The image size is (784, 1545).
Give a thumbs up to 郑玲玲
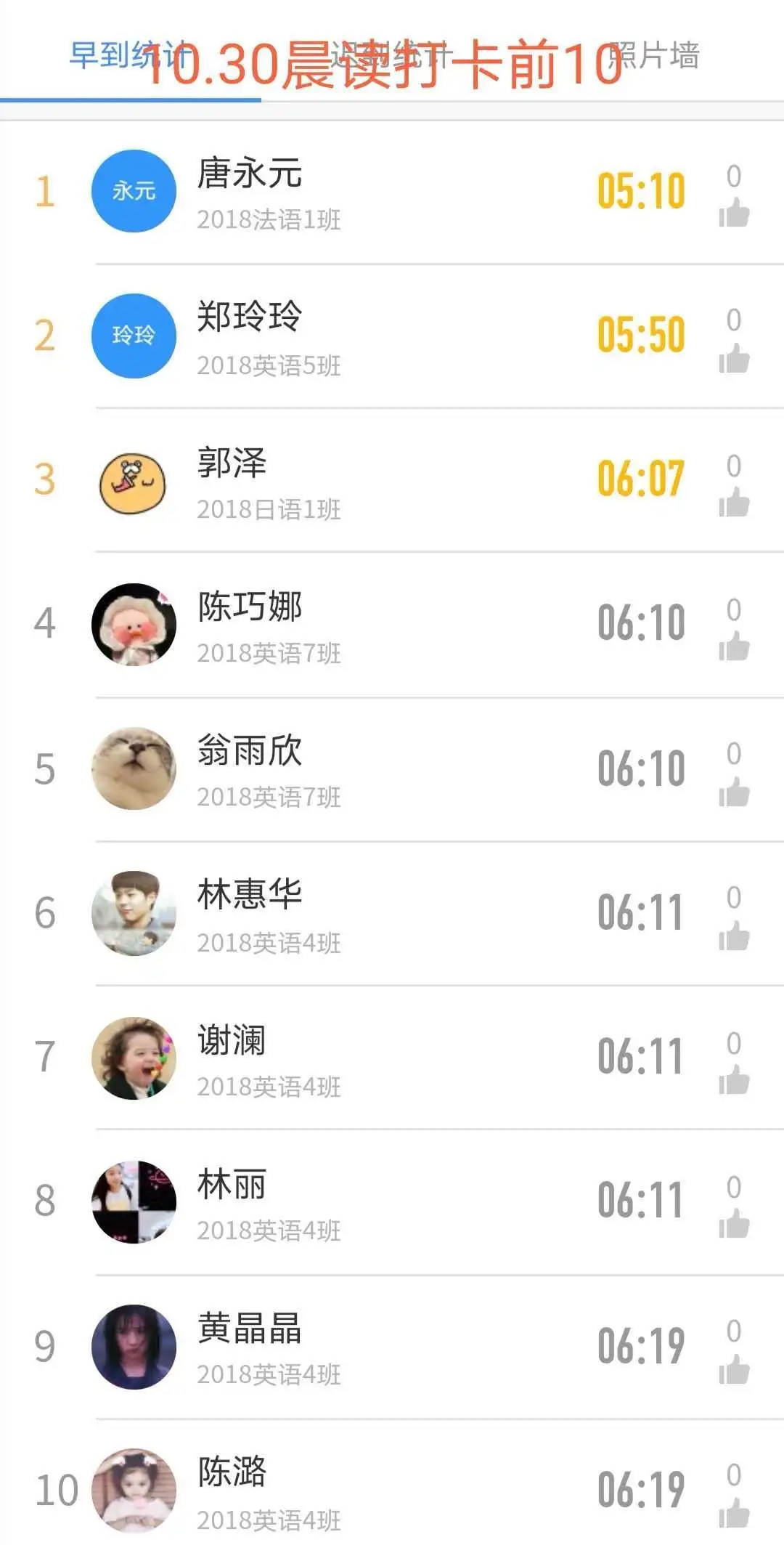click(x=734, y=358)
